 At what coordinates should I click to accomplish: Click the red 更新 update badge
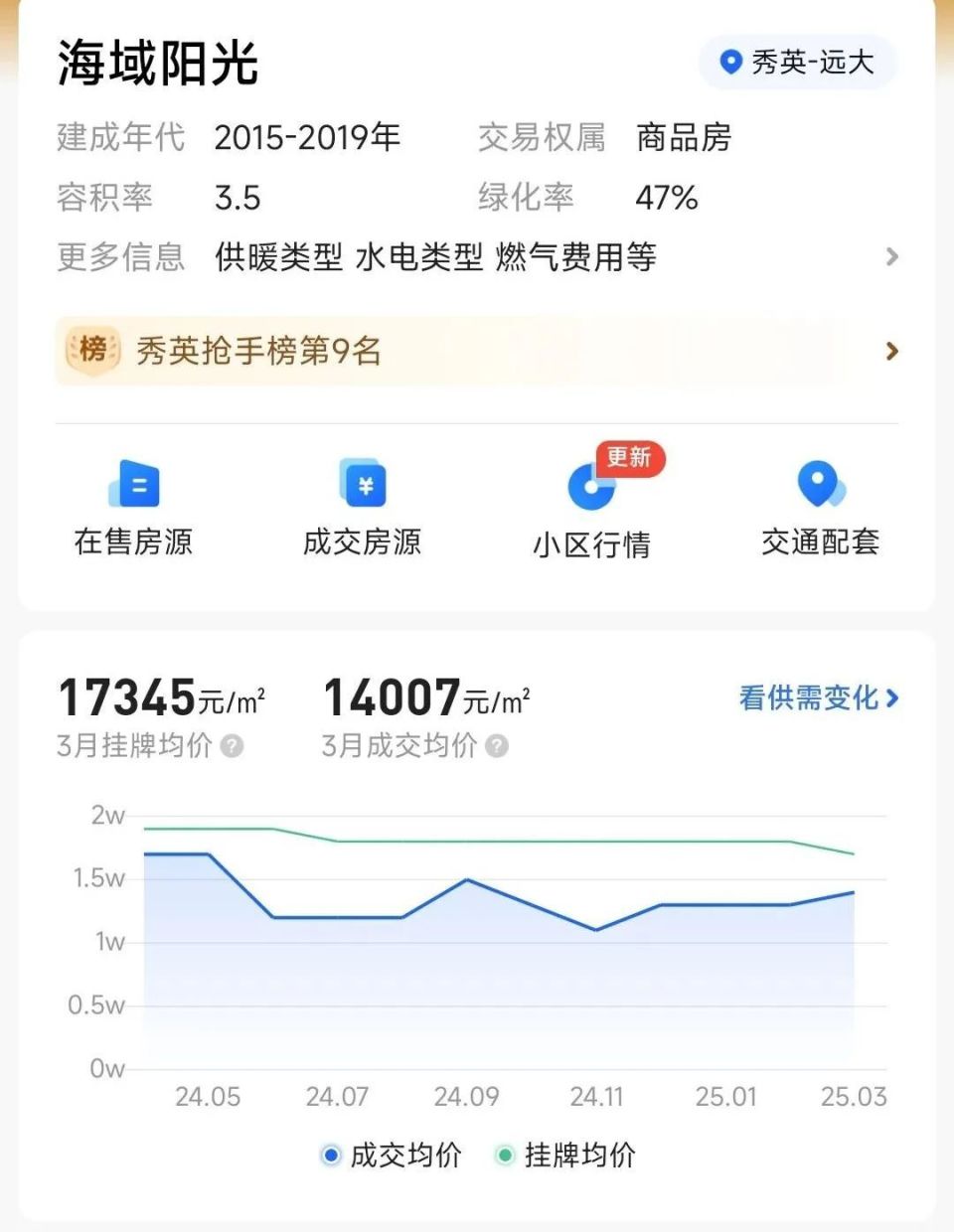coord(629,458)
